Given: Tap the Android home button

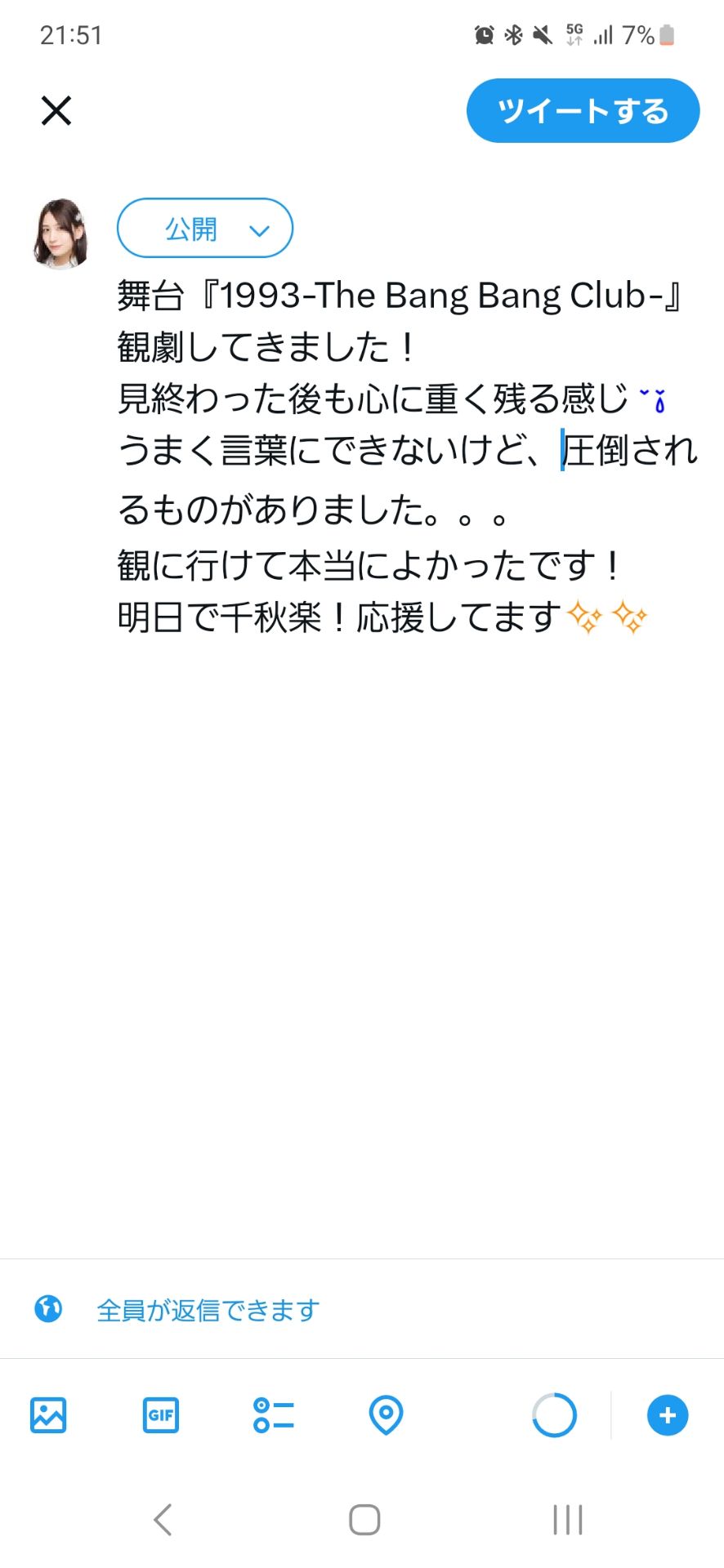Looking at the screenshot, I should [x=363, y=1519].
